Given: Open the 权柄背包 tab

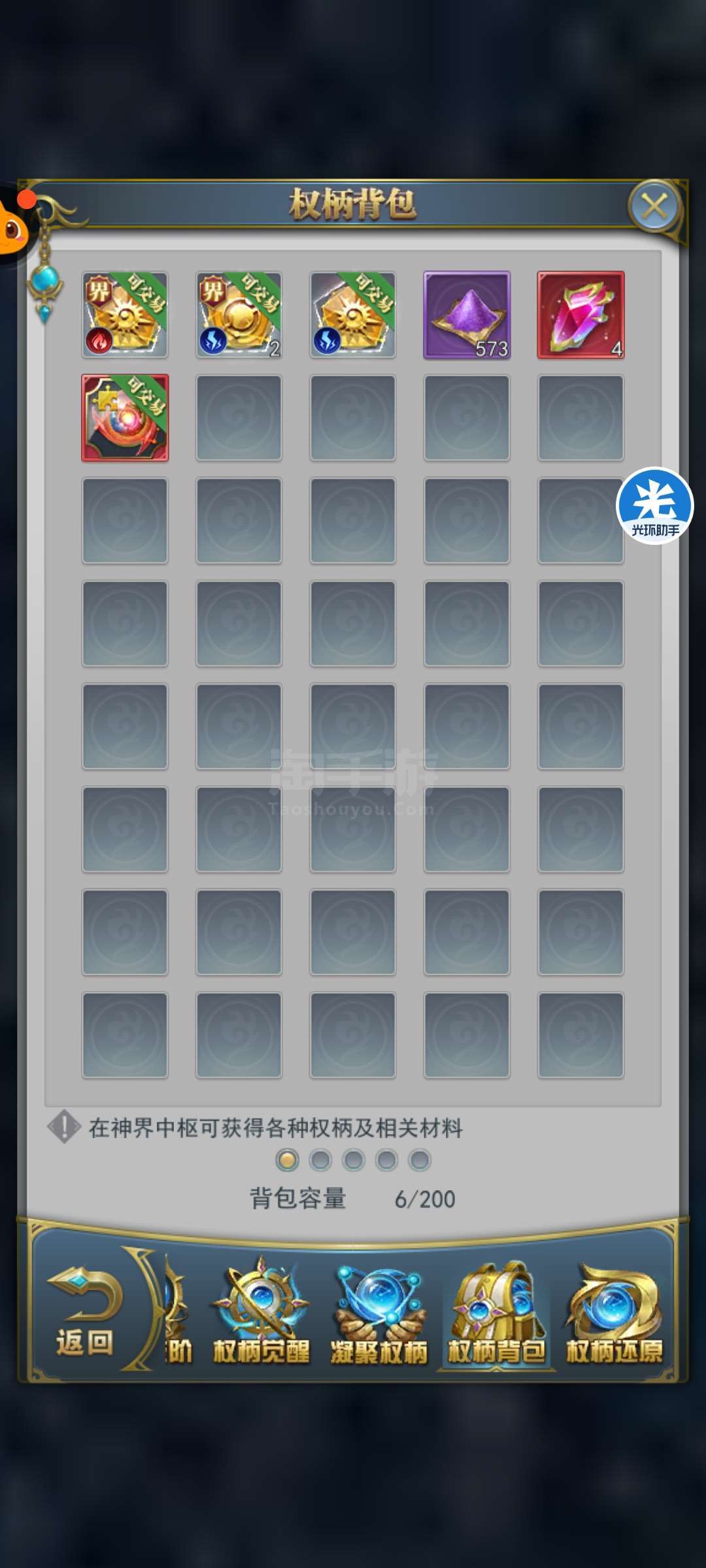Looking at the screenshot, I should pos(497,1312).
